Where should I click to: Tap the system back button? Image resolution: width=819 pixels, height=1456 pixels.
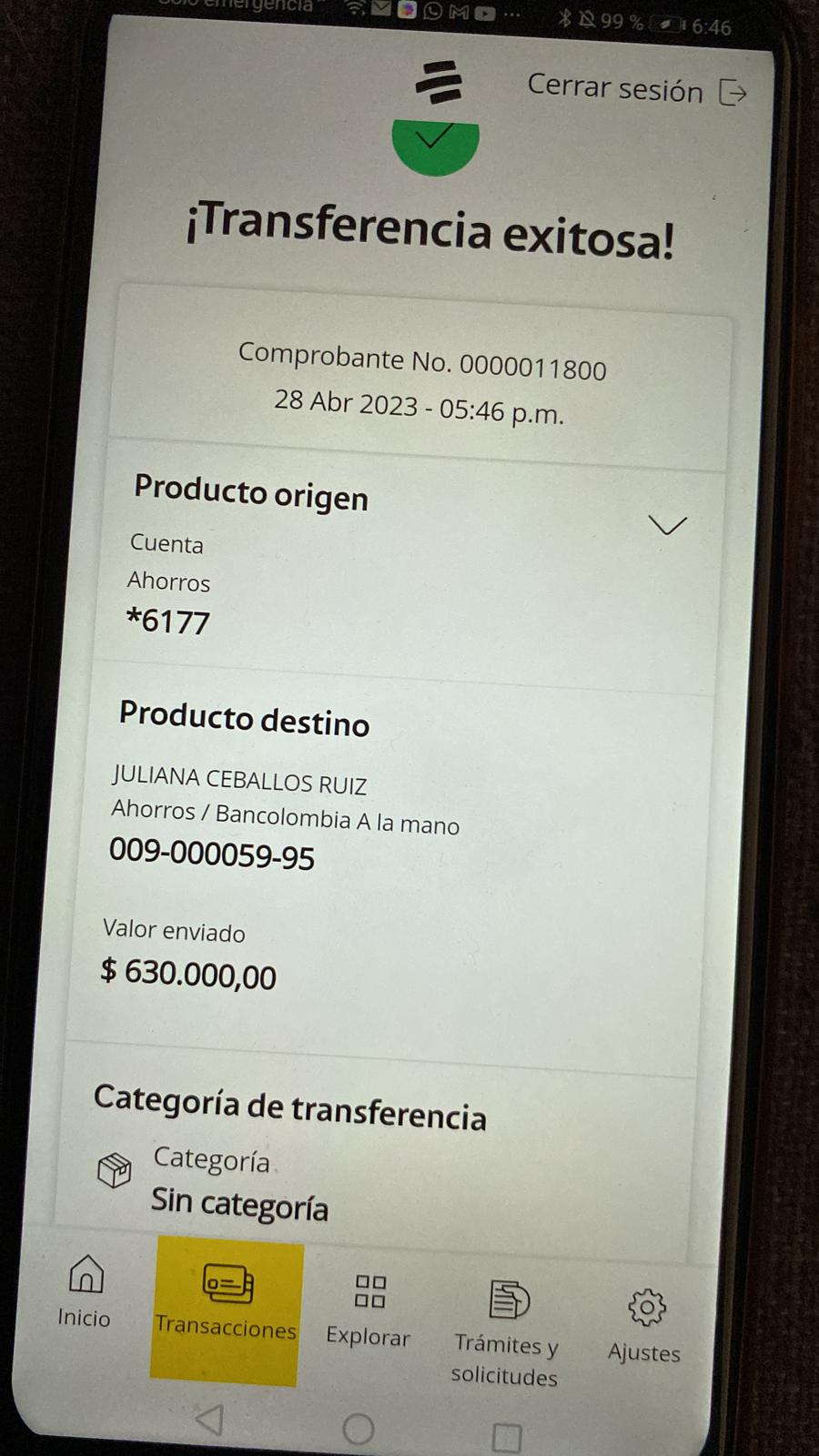click(210, 1420)
